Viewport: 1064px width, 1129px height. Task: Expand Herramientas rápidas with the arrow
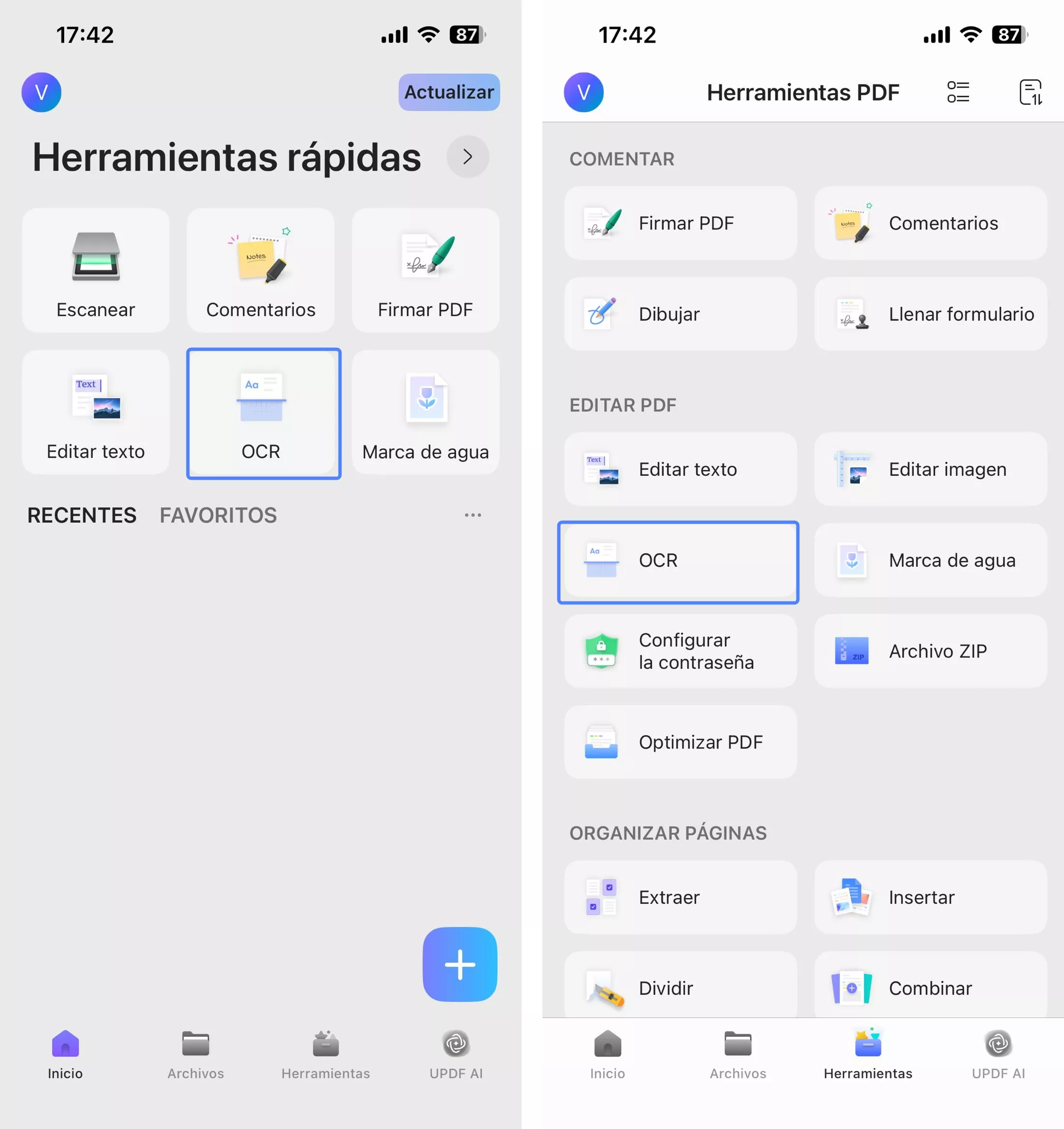click(x=467, y=157)
